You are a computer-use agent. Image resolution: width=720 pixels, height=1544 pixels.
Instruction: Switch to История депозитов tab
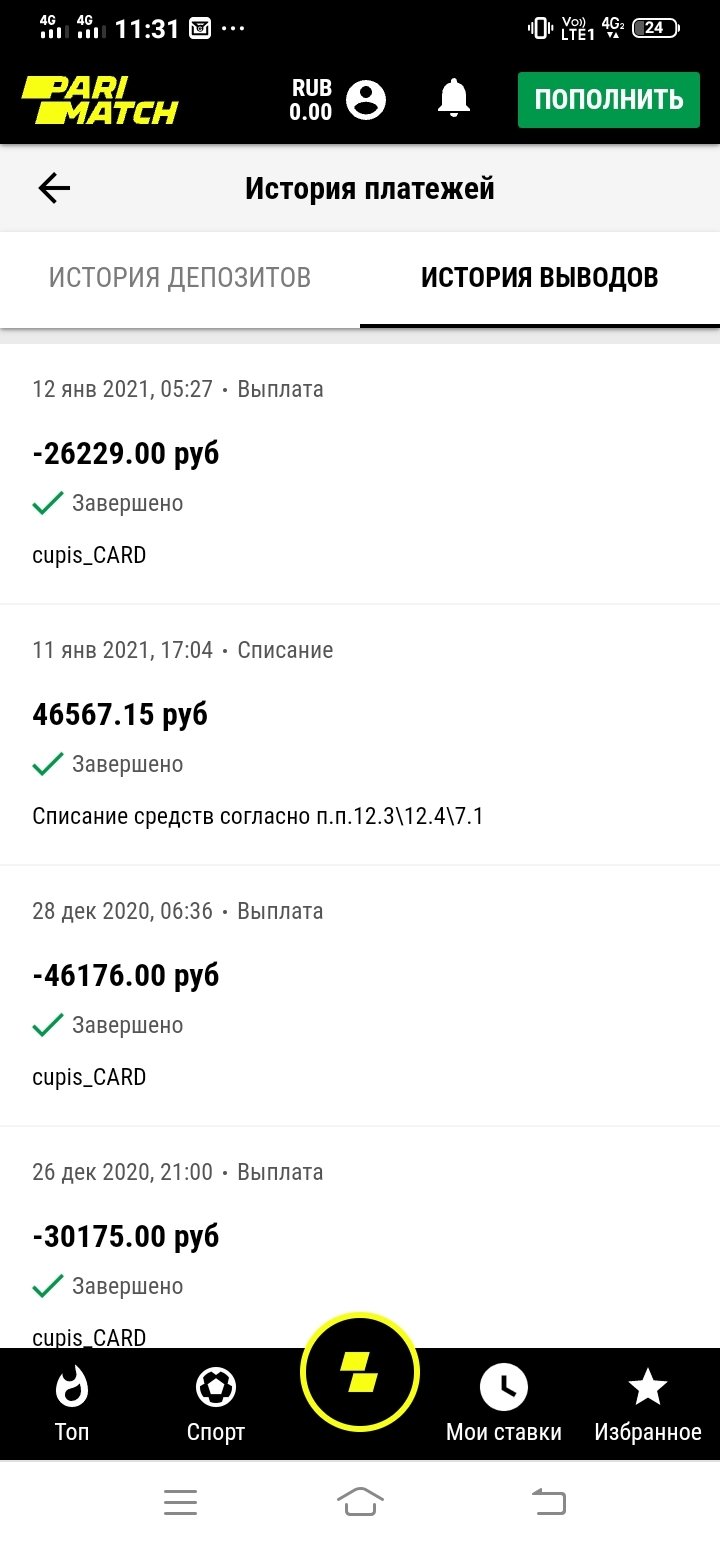point(180,277)
